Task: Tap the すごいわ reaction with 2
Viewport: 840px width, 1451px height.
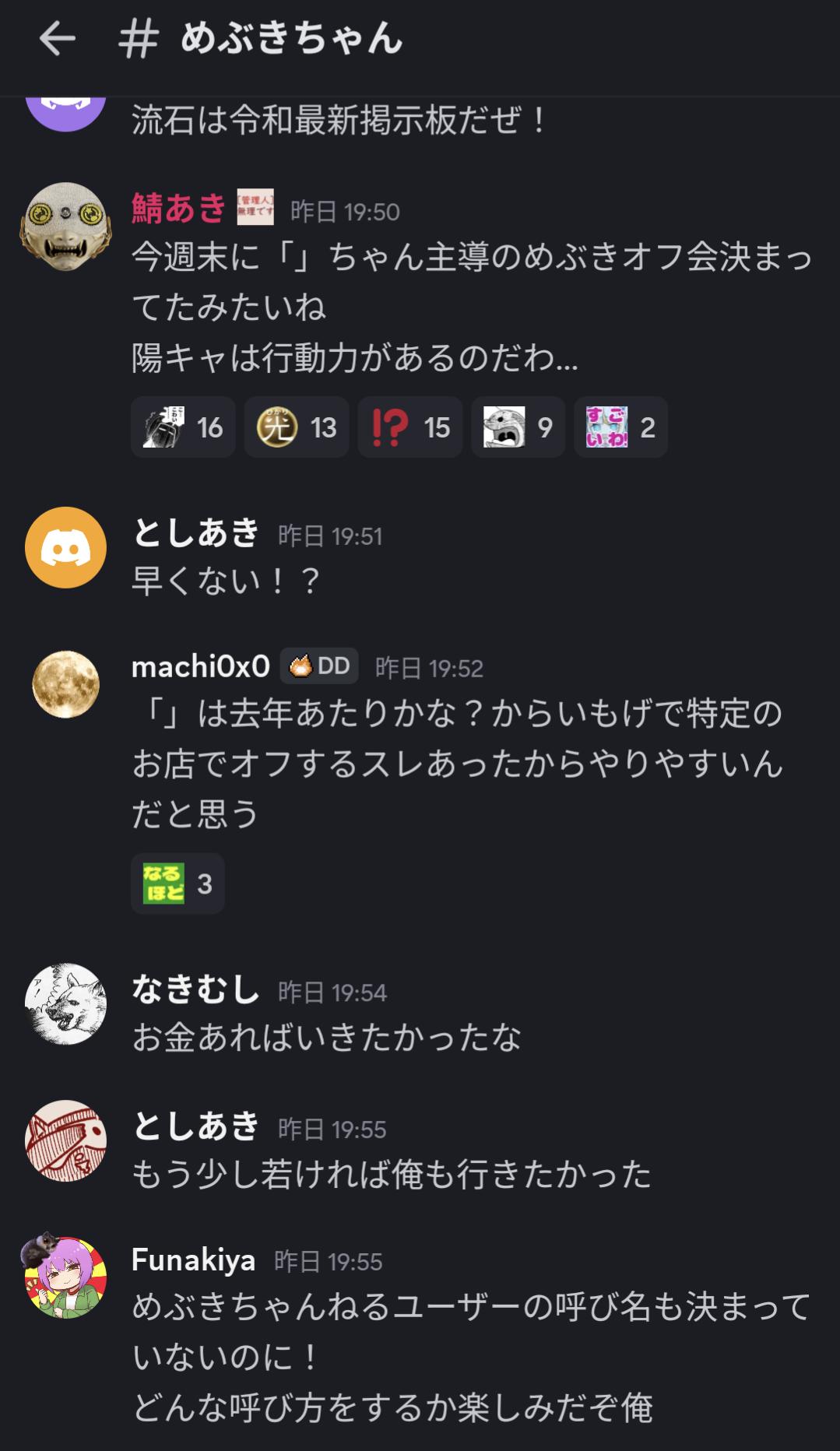Action: click(x=620, y=427)
